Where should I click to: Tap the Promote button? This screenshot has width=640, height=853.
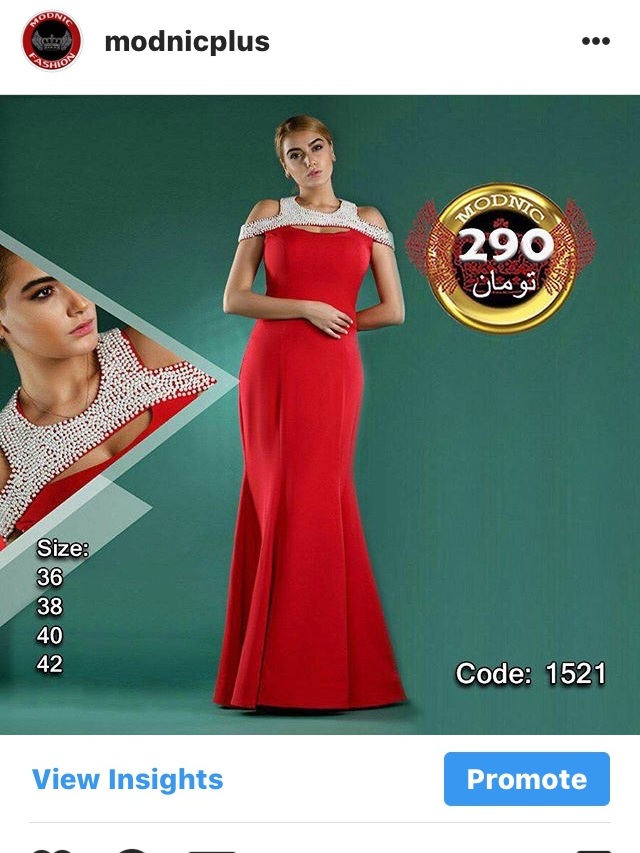click(x=526, y=779)
